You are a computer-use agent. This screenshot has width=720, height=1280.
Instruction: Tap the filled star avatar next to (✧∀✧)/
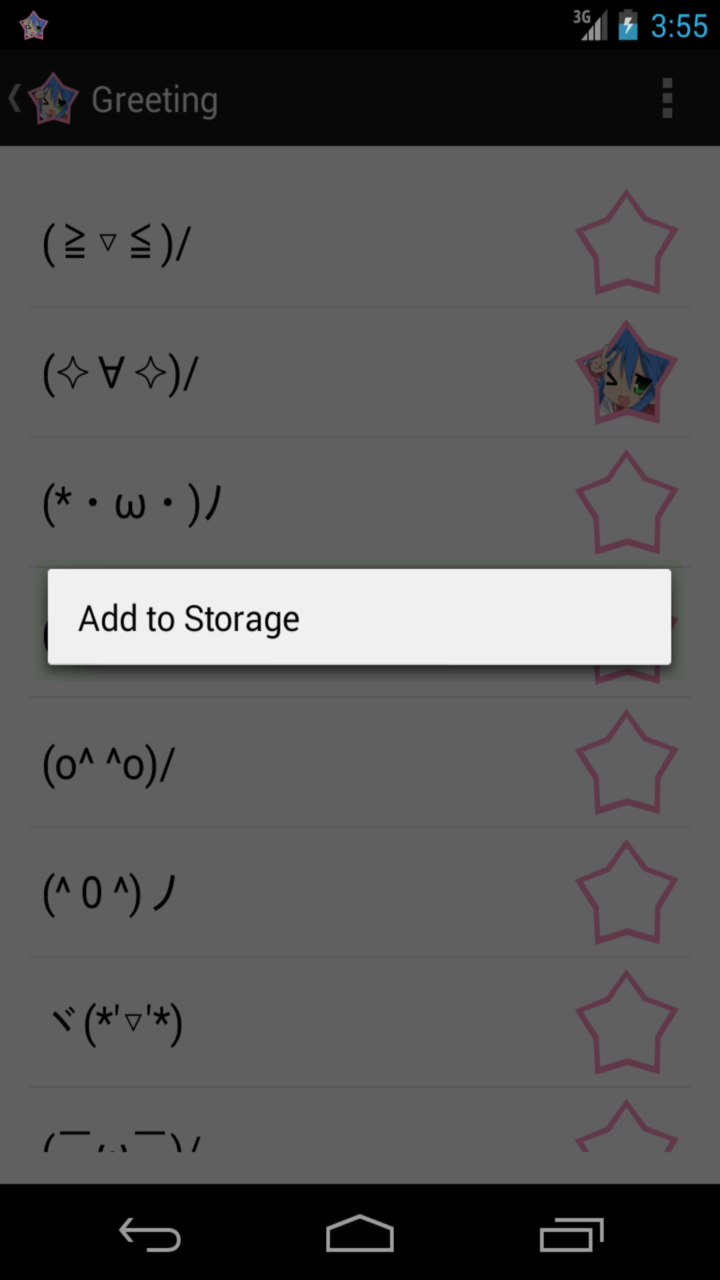click(x=626, y=372)
